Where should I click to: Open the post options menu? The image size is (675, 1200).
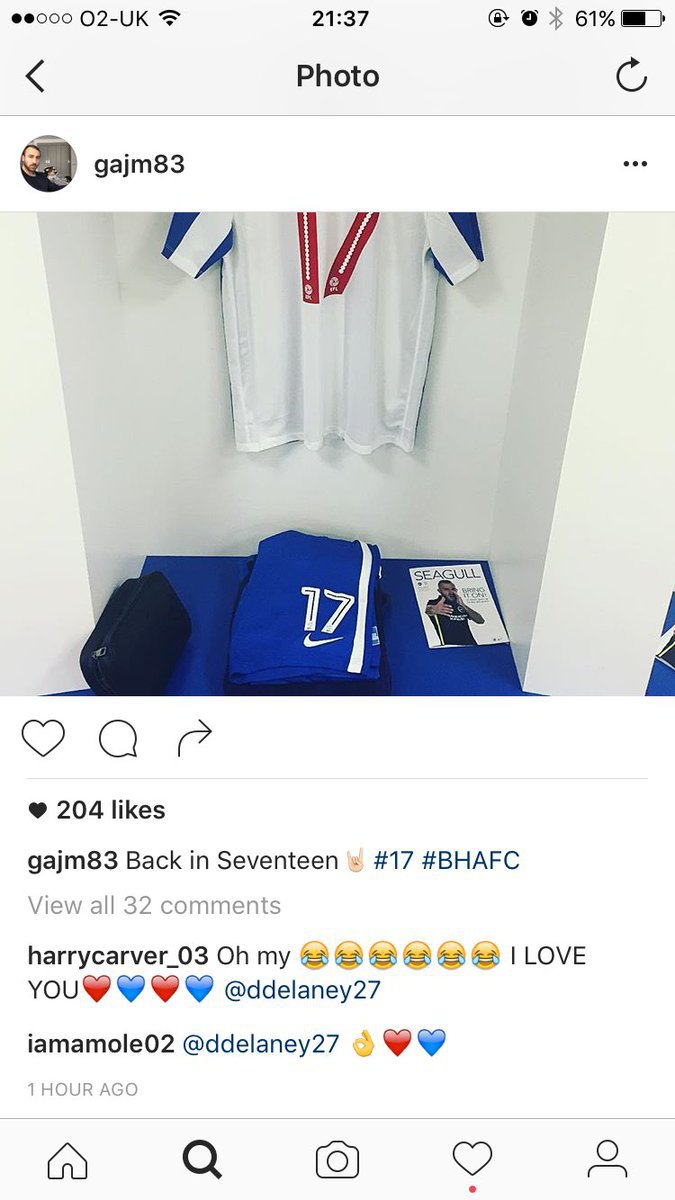click(635, 164)
